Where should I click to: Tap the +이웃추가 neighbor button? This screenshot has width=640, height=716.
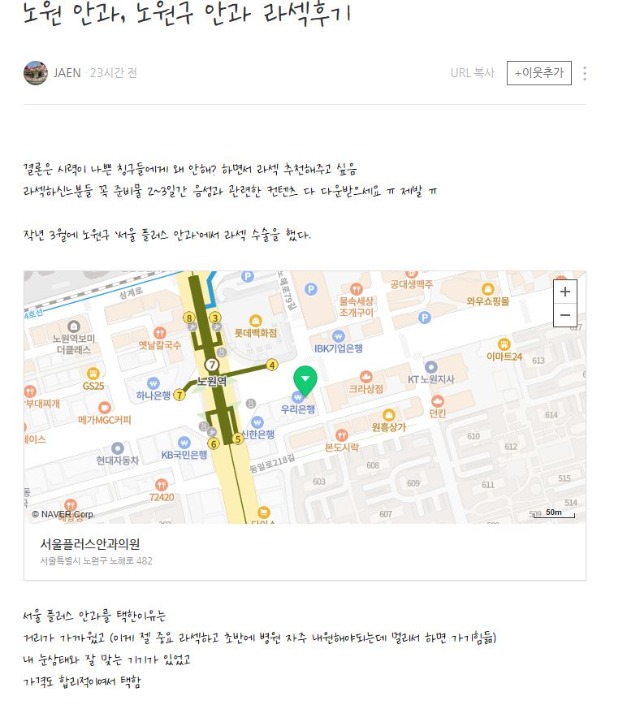(x=539, y=73)
